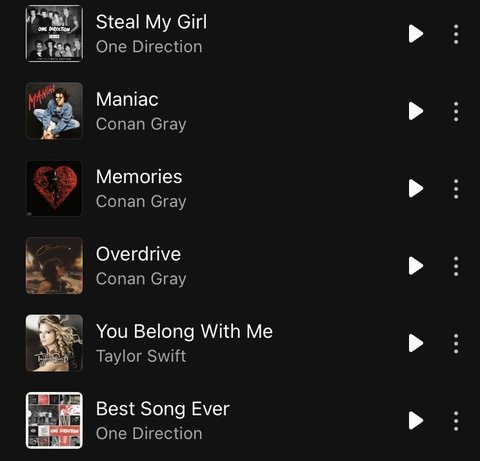Open more options for Best Song Ever
The width and height of the screenshot is (480, 461).
(456, 421)
